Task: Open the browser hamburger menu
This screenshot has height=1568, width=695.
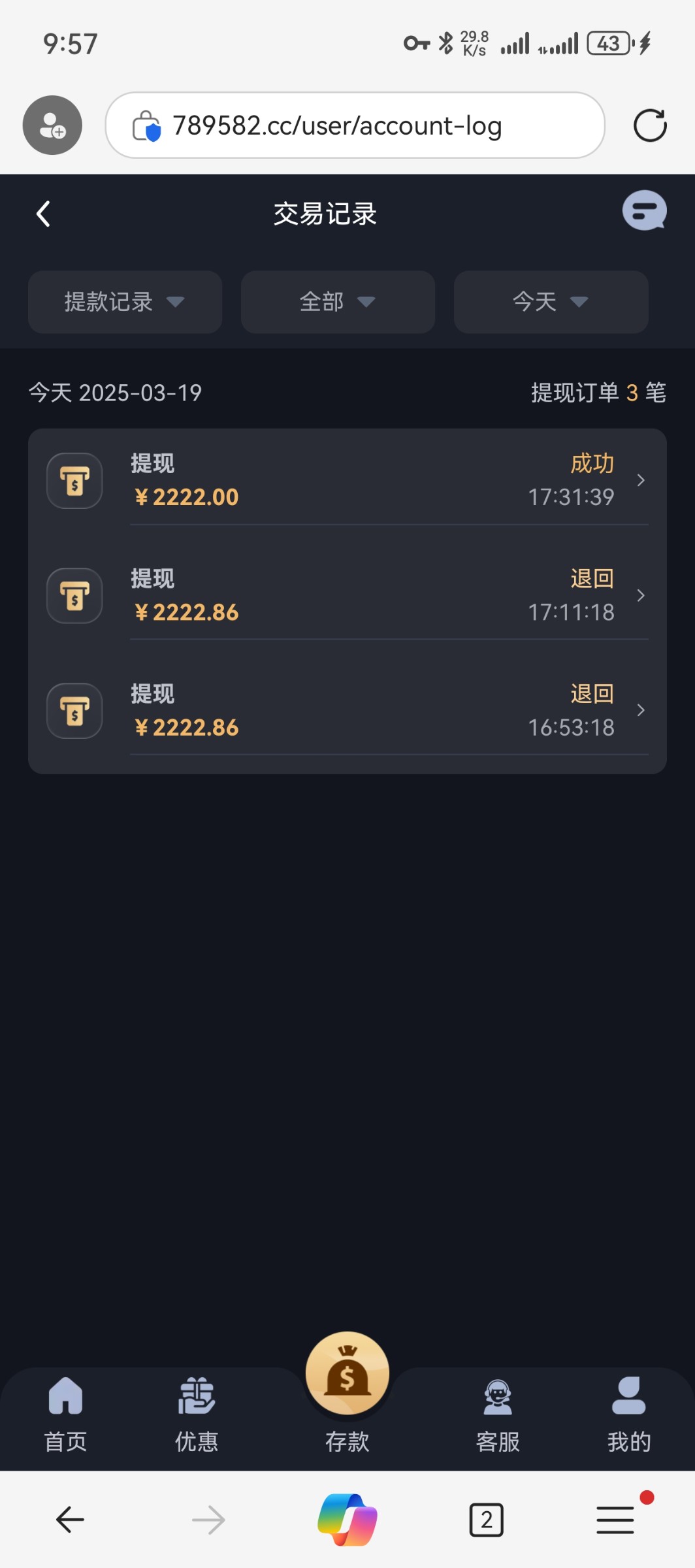Action: click(x=615, y=1520)
